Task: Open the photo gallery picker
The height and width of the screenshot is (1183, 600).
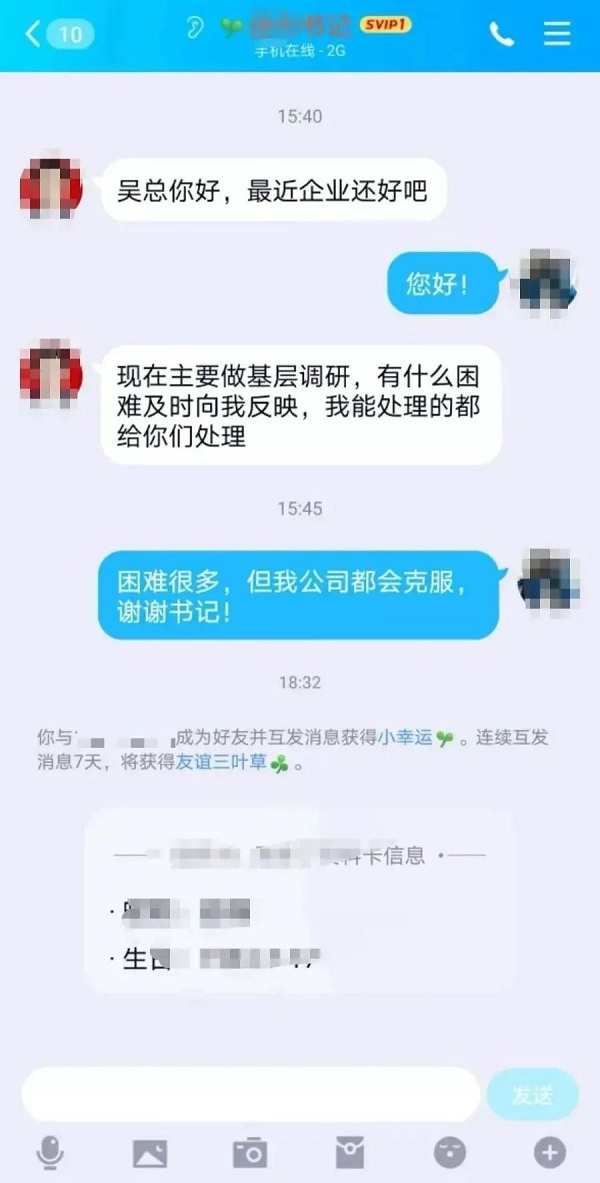Action: coord(150,1153)
